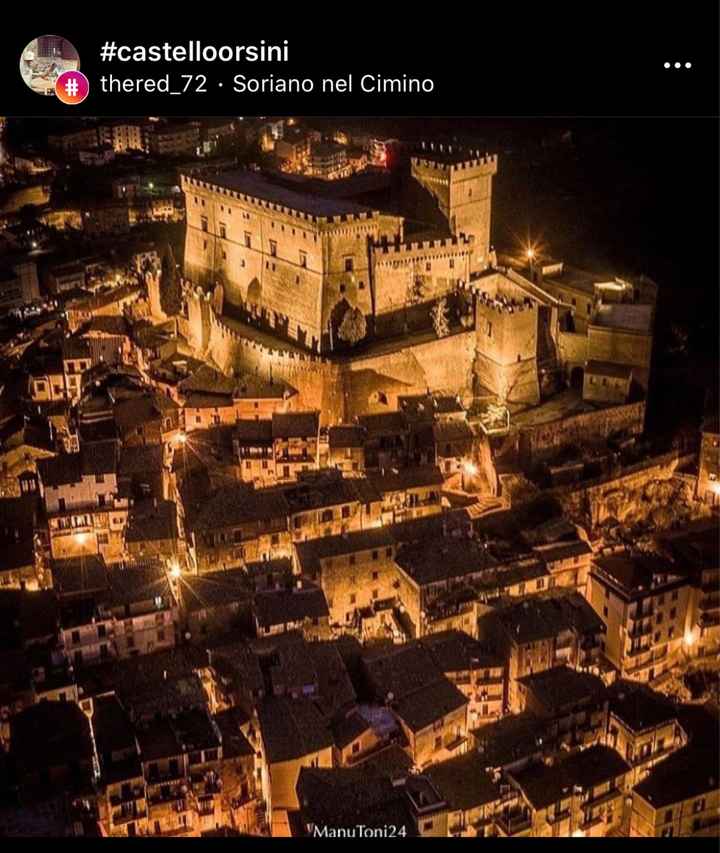720x853 pixels.
Task: View thered_72's profile
Action: [x=153, y=84]
